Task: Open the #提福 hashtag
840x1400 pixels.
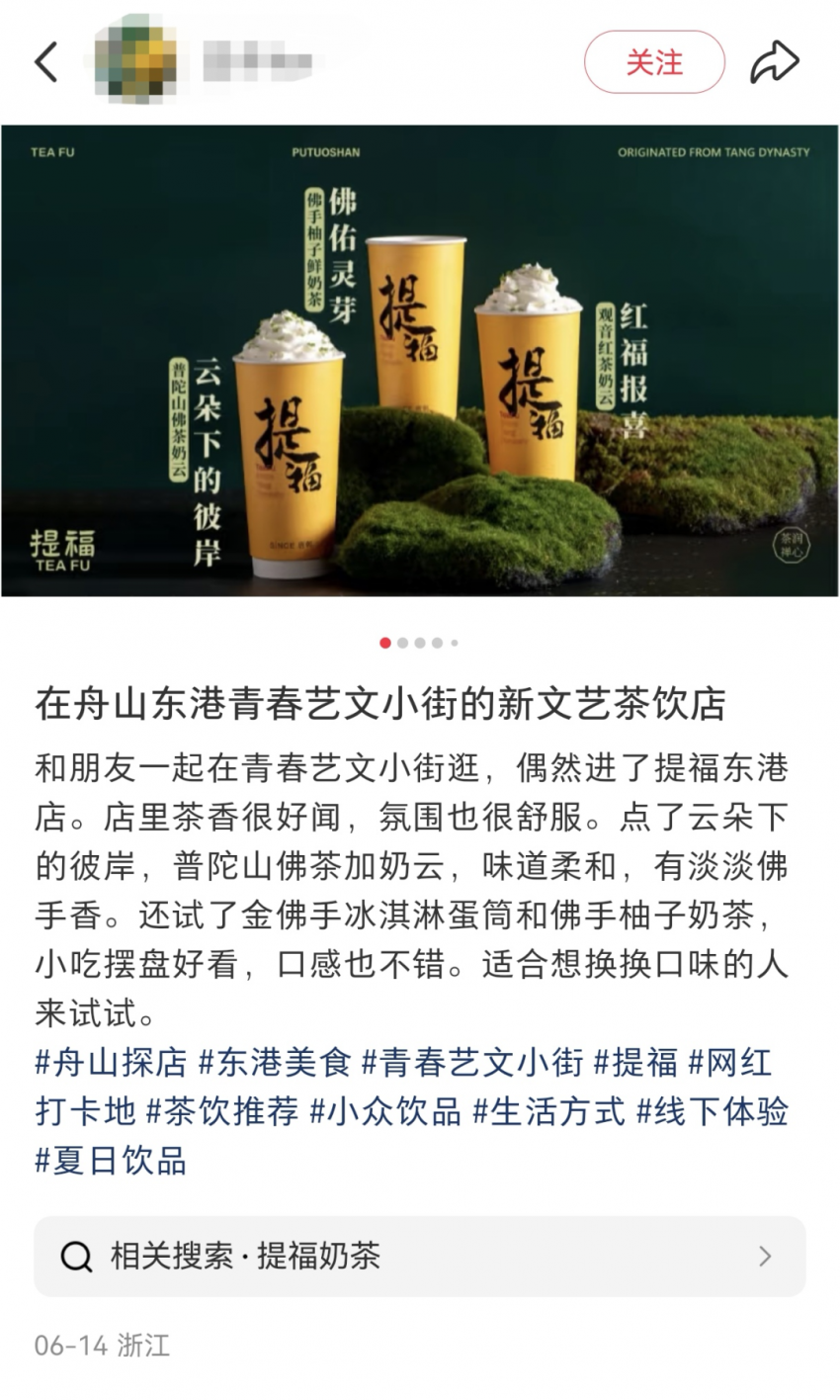Action: 635,1063
